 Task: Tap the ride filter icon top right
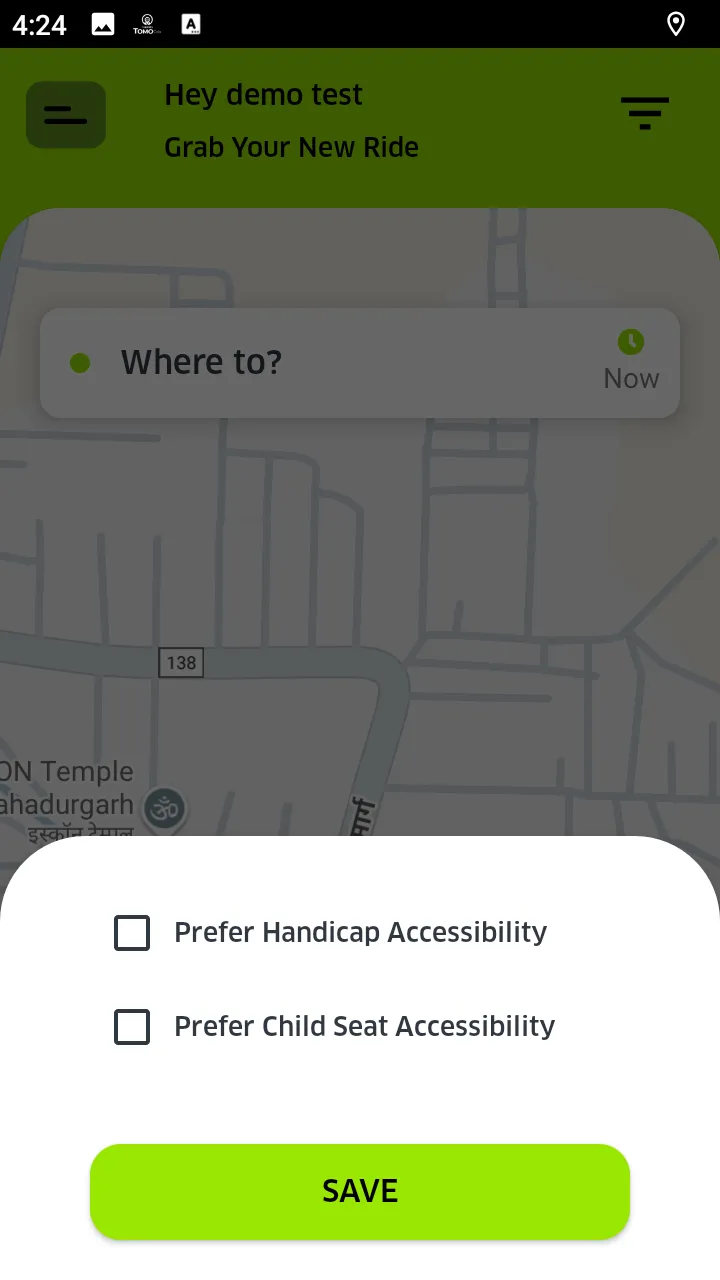pyautogui.click(x=645, y=113)
